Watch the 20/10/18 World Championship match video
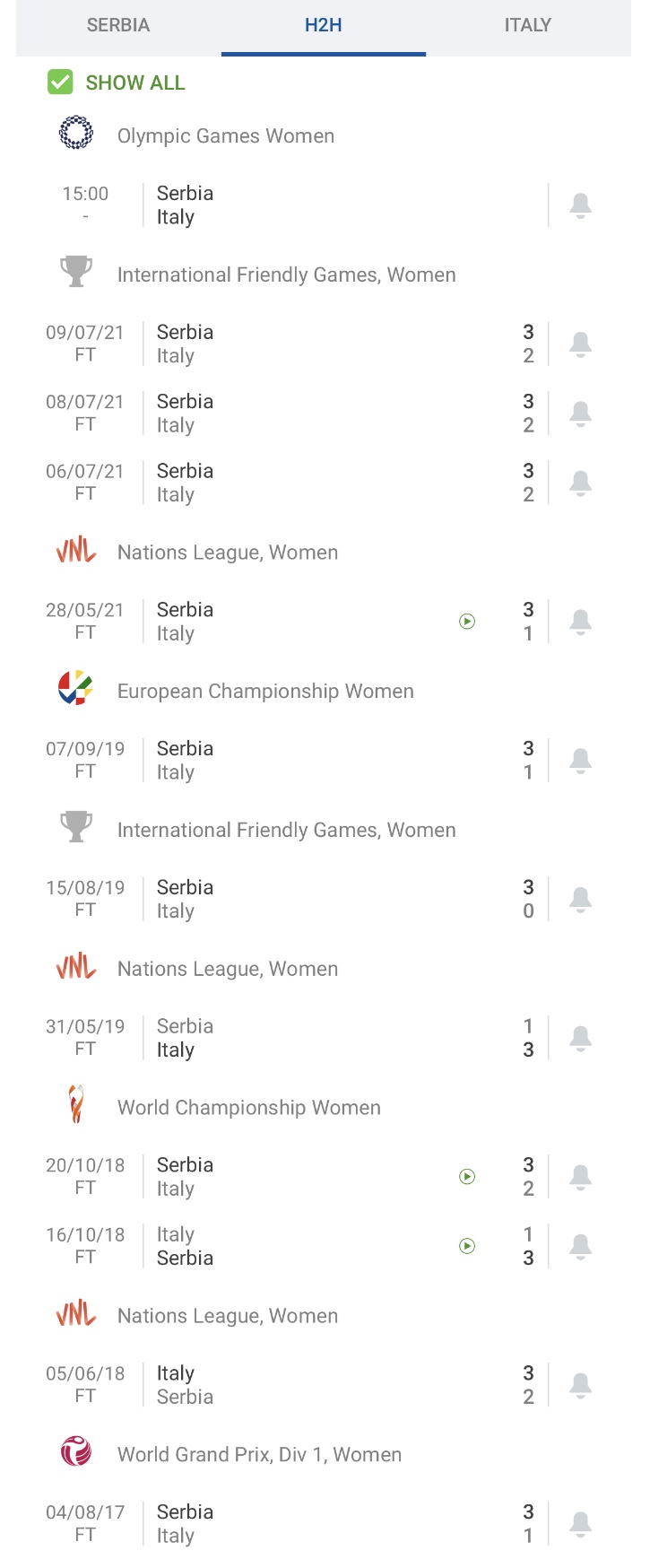The image size is (650, 1568). pyautogui.click(x=467, y=1177)
